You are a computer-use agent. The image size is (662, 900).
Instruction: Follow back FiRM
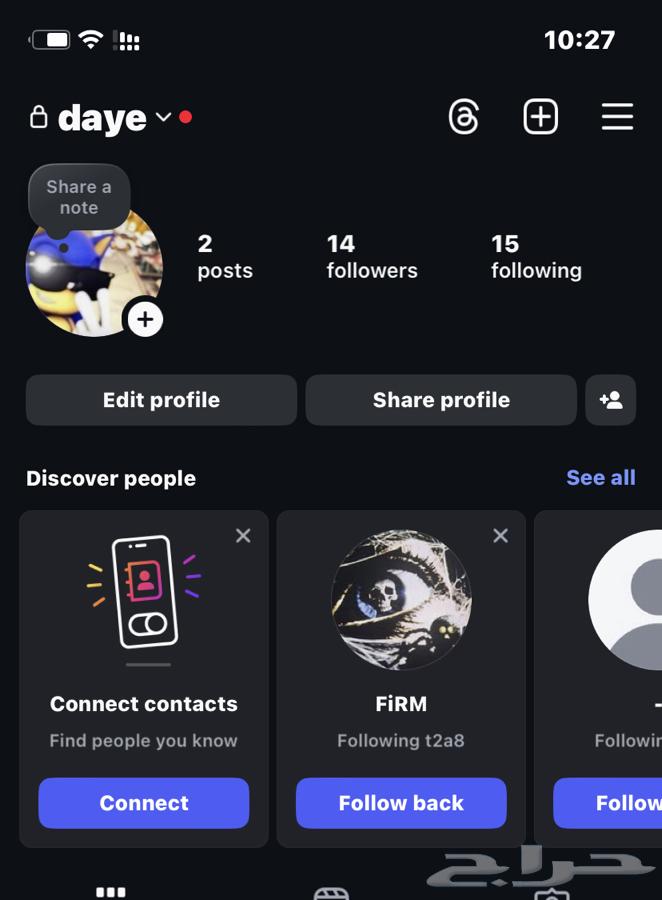pyautogui.click(x=401, y=803)
